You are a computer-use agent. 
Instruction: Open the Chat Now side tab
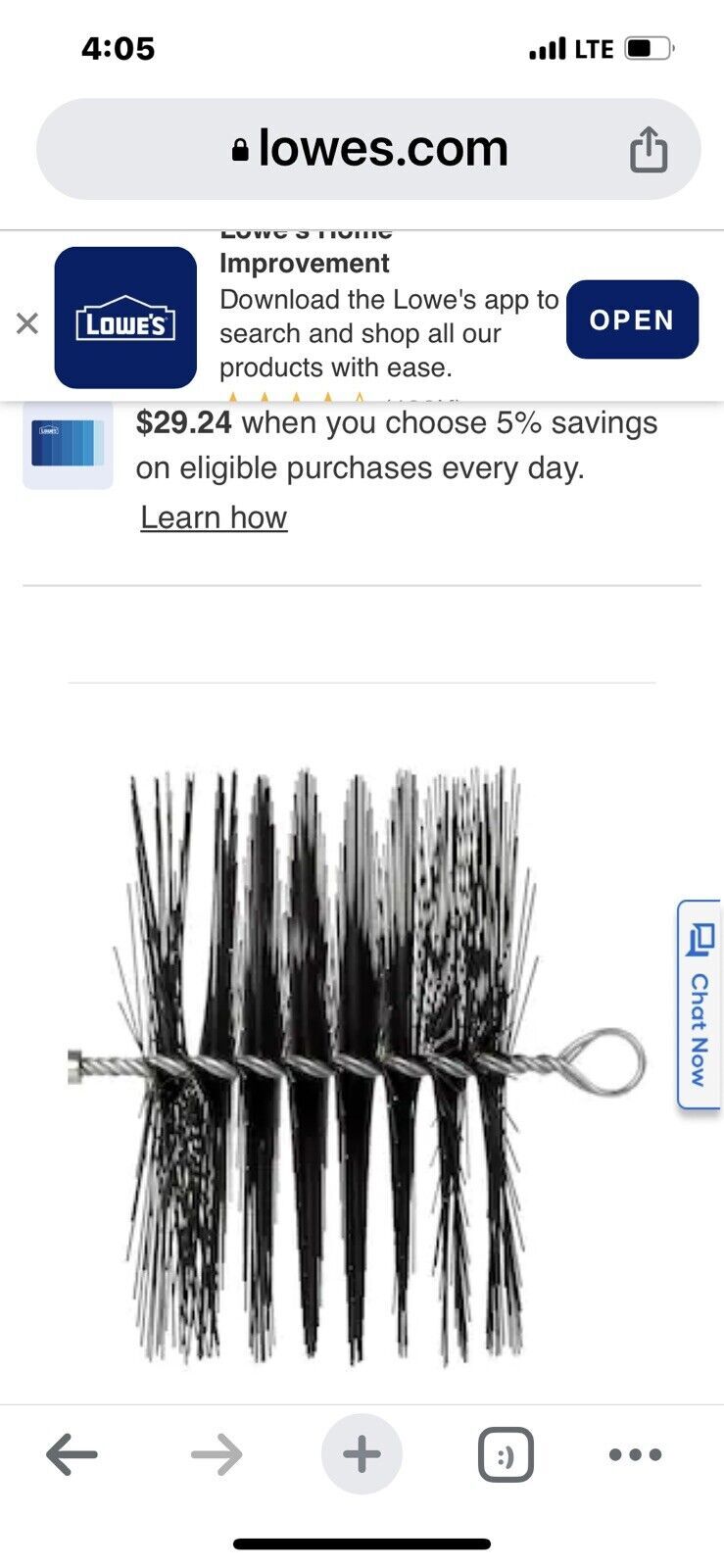point(699,1005)
